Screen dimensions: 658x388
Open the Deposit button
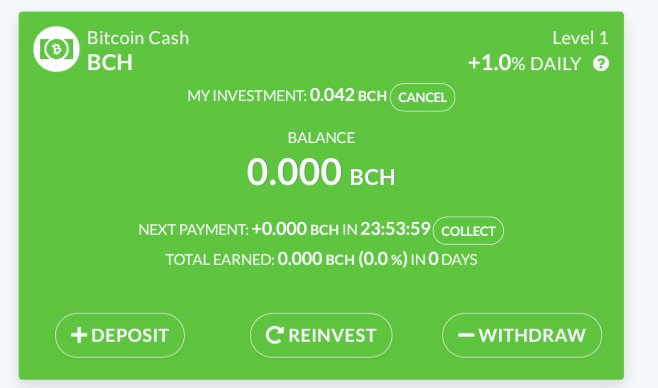pos(120,335)
